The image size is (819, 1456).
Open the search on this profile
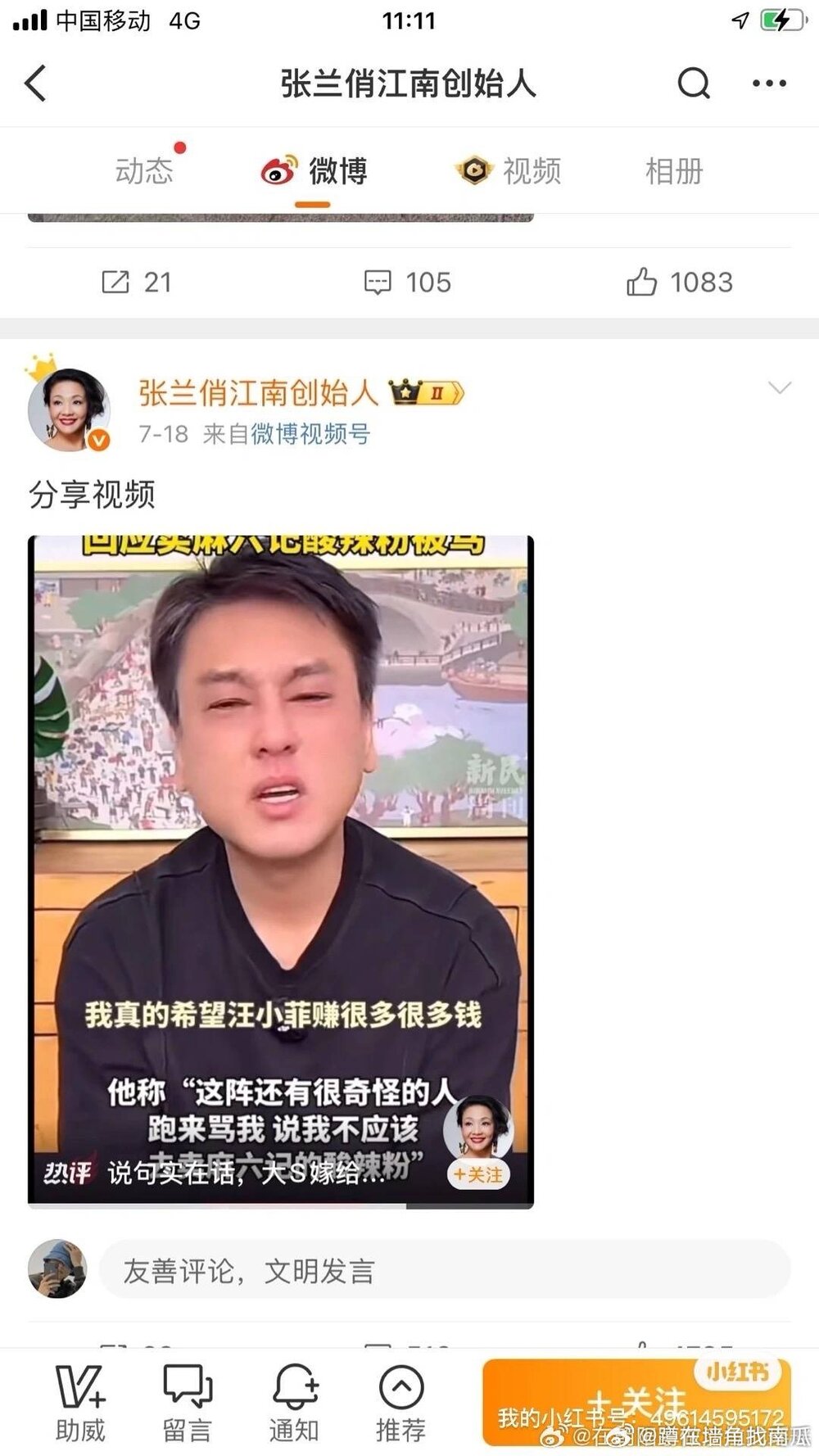coord(693,84)
